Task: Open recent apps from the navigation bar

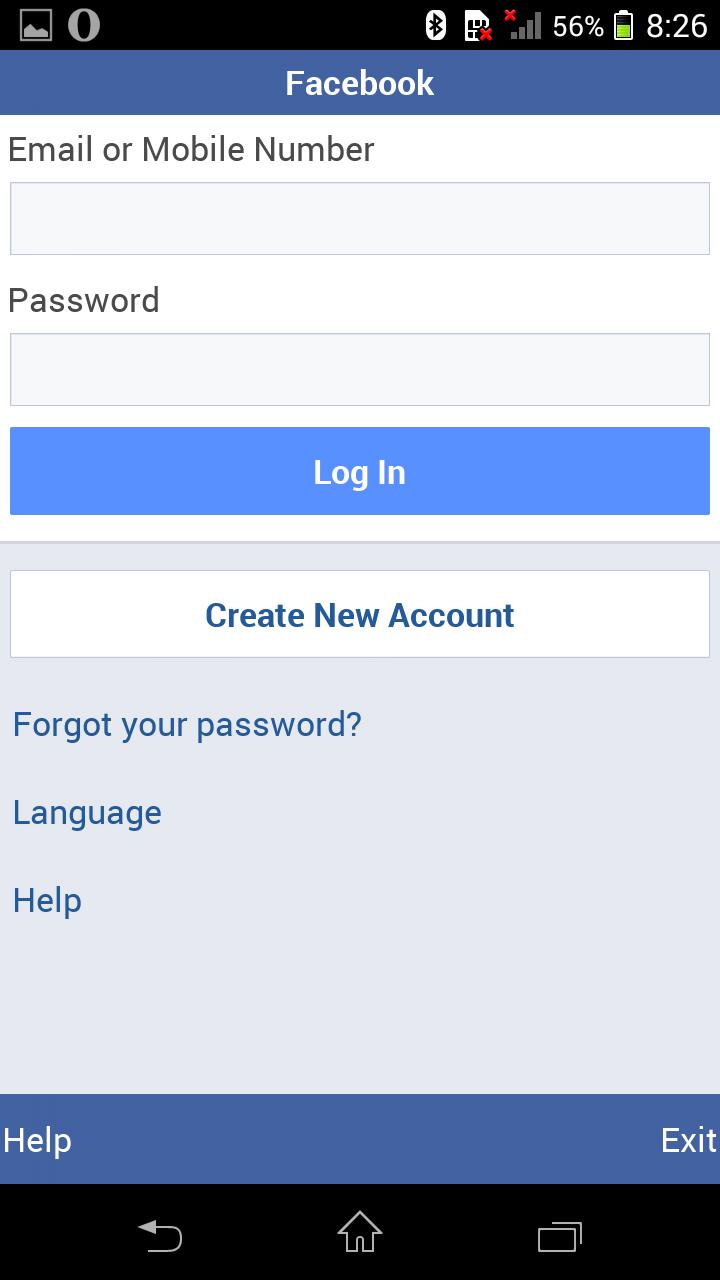Action: [560, 1235]
